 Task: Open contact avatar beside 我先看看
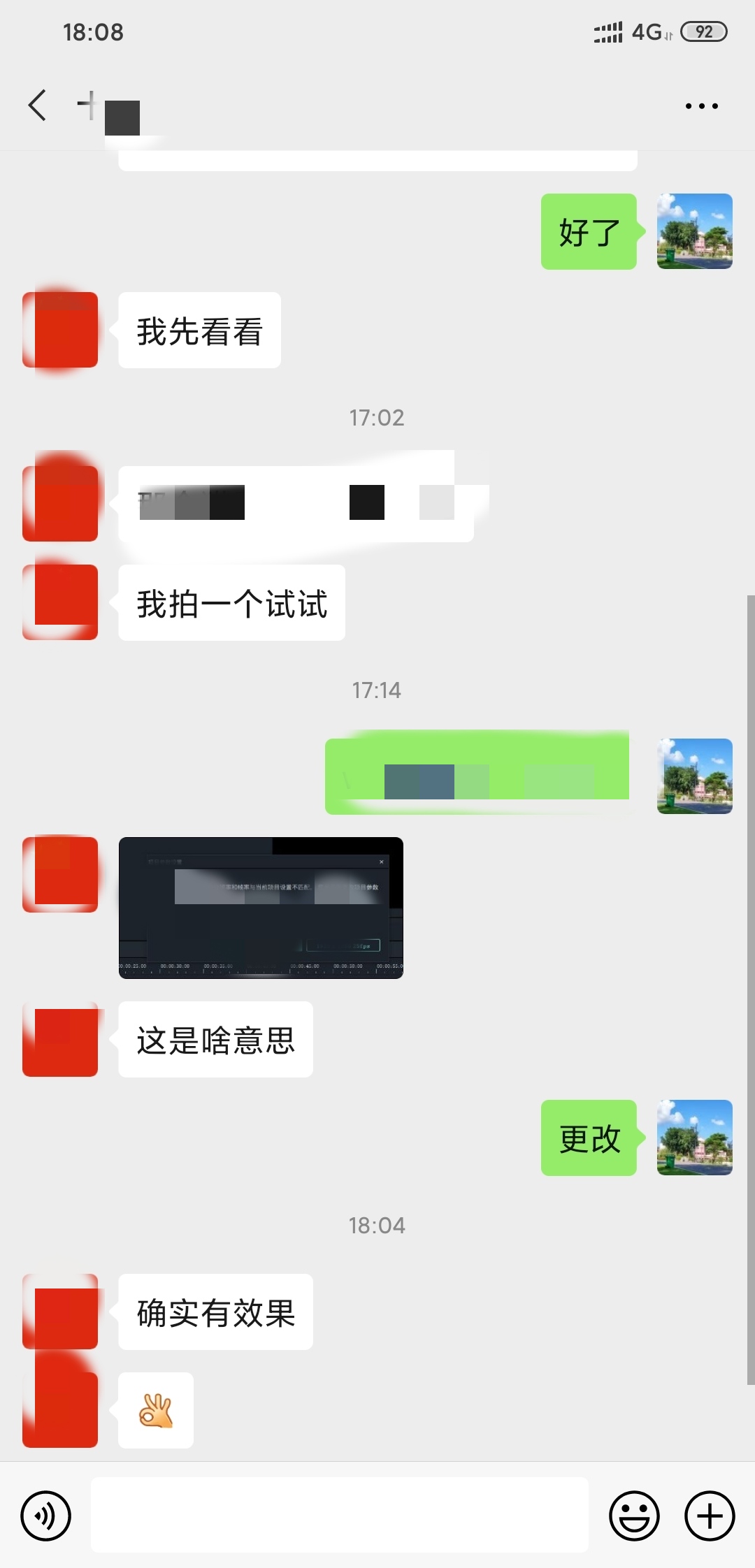click(x=60, y=330)
